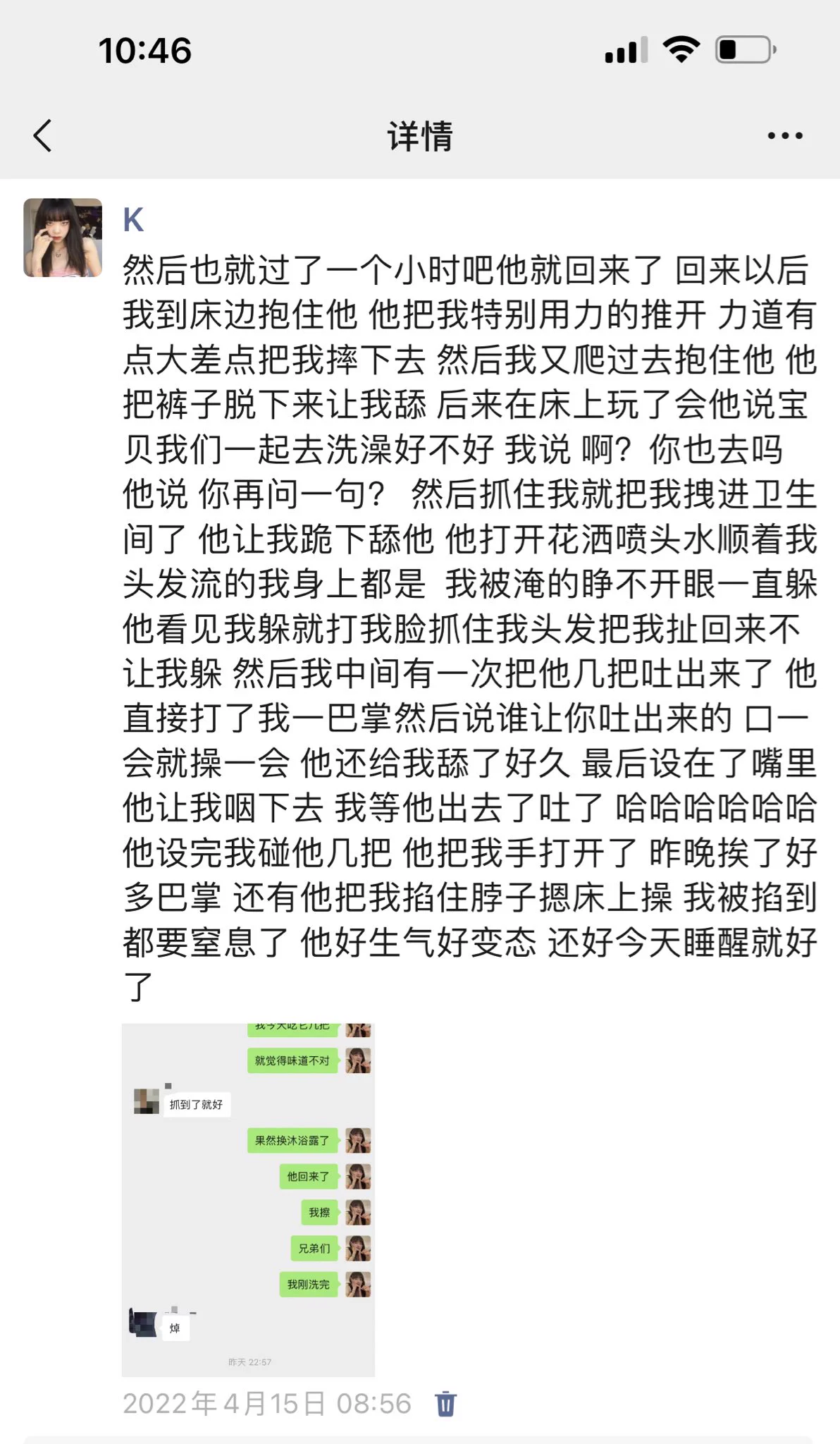Open the attached chat screenshot image
Image resolution: width=840 pixels, height=1444 pixels.
pyautogui.click(x=248, y=1199)
